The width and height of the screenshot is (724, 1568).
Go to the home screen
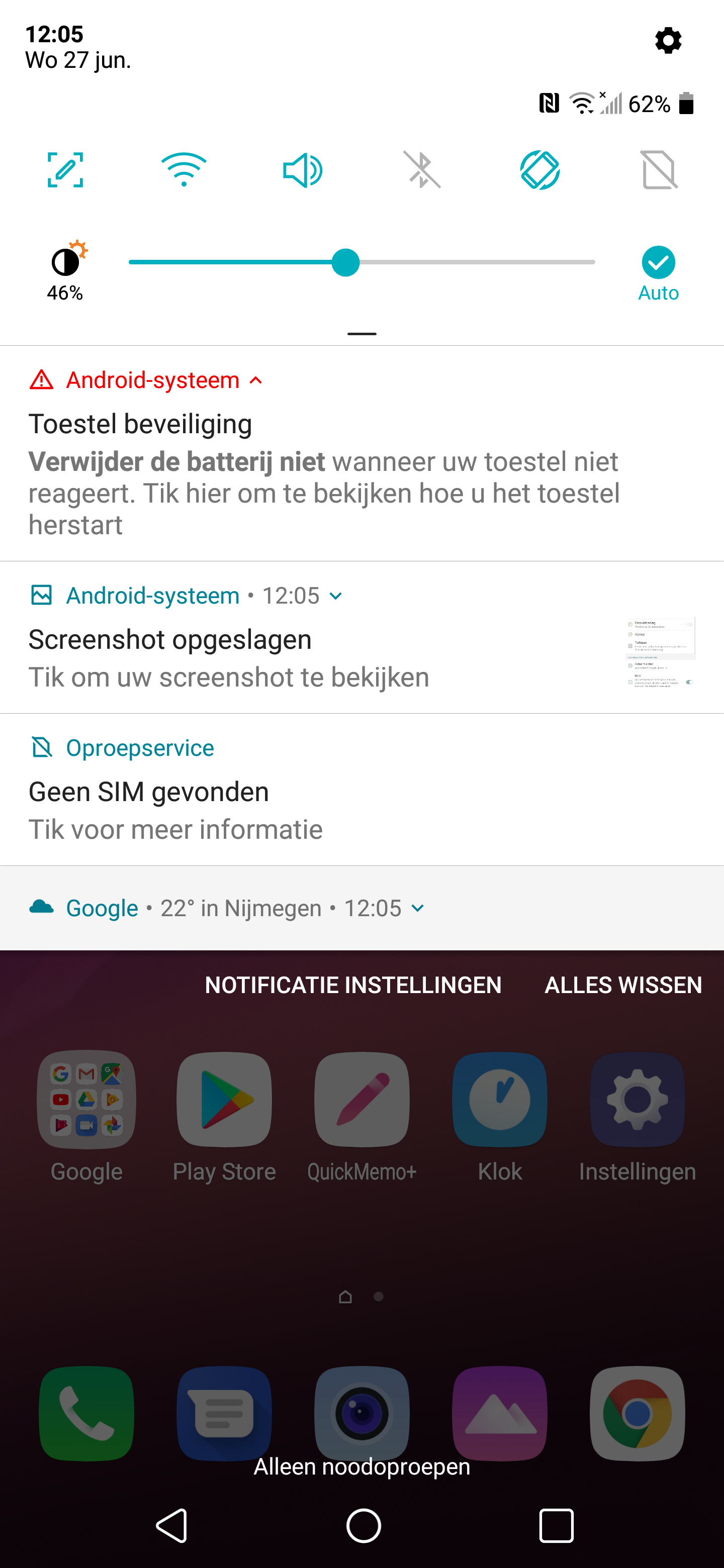[364, 1525]
